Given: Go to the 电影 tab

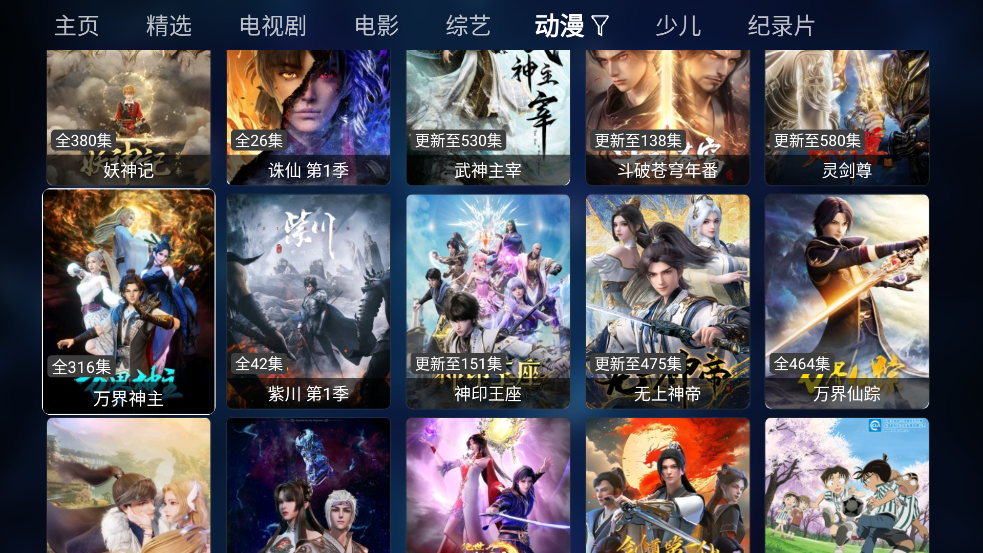Looking at the screenshot, I should [377, 25].
